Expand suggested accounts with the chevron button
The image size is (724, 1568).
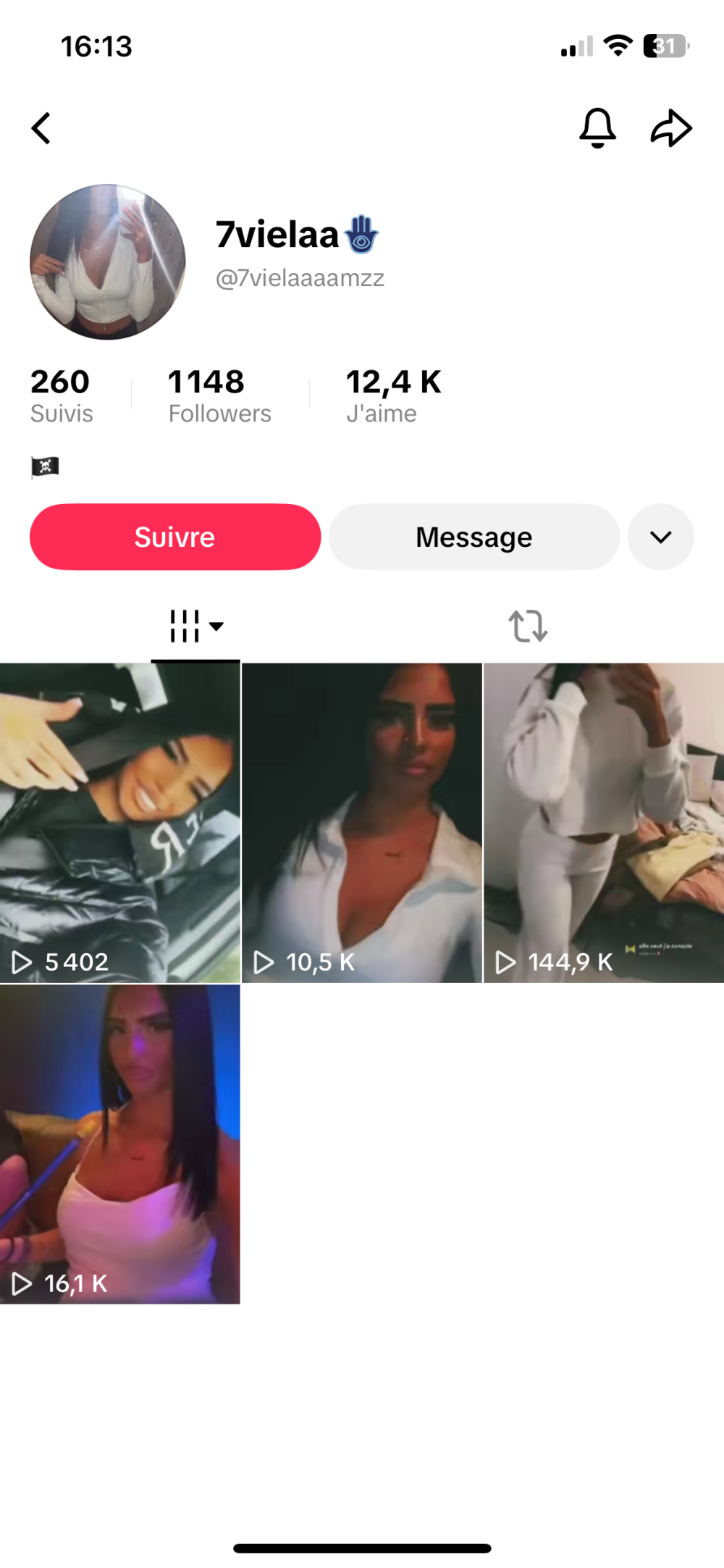pos(660,537)
